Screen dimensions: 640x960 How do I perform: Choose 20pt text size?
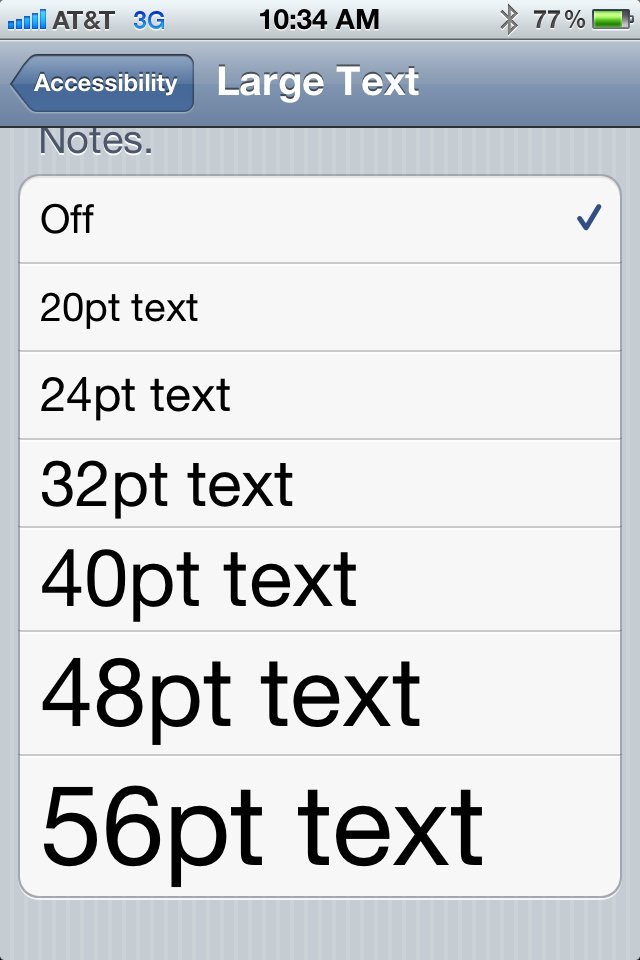(320, 308)
